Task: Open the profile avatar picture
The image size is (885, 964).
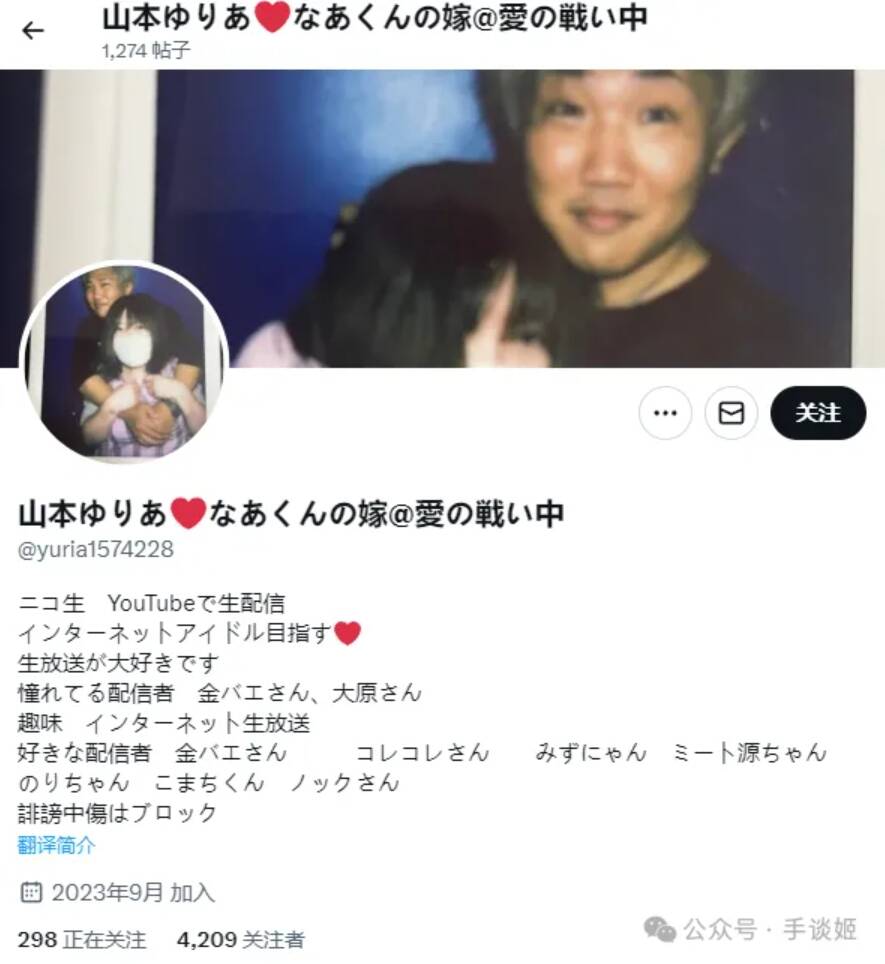Action: click(124, 364)
